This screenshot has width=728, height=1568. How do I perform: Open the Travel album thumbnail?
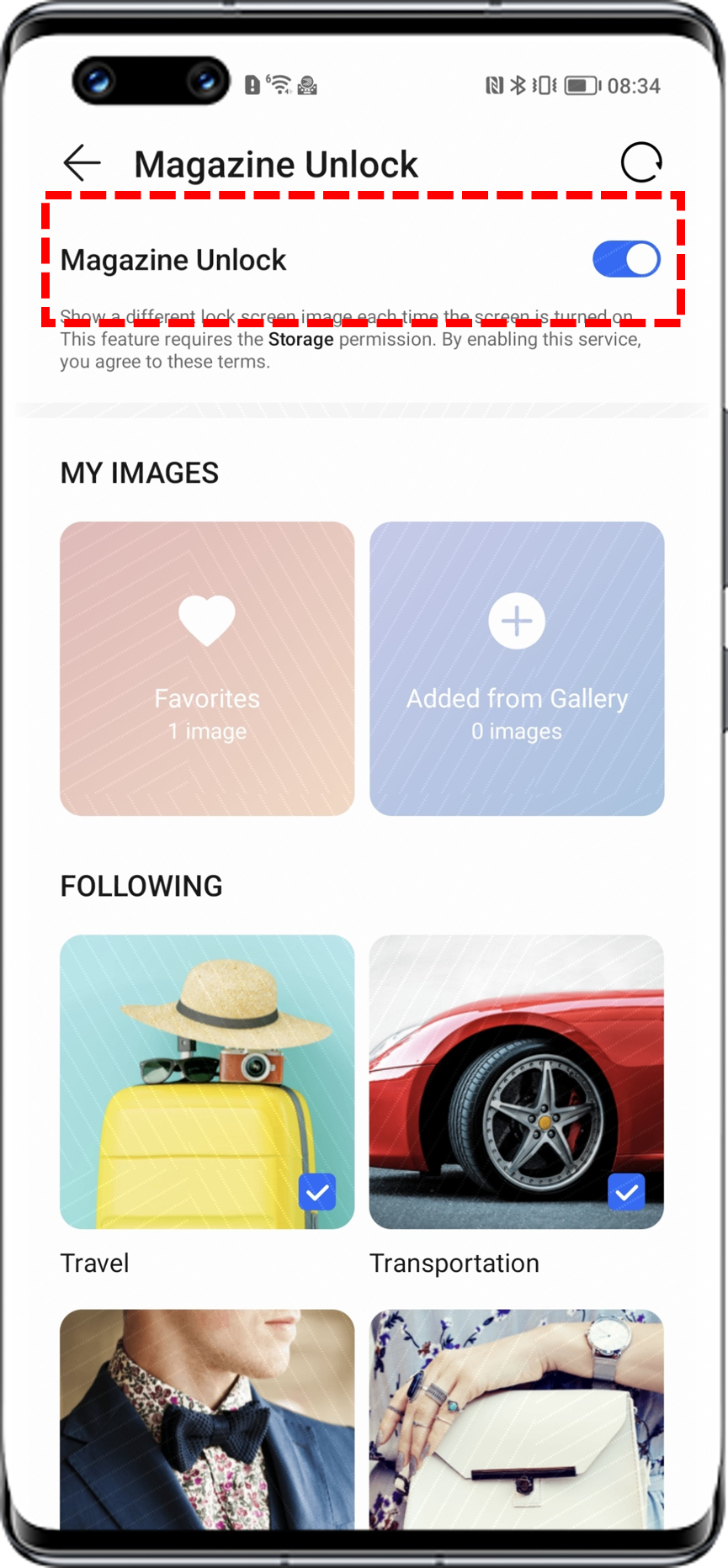pyautogui.click(x=207, y=1081)
